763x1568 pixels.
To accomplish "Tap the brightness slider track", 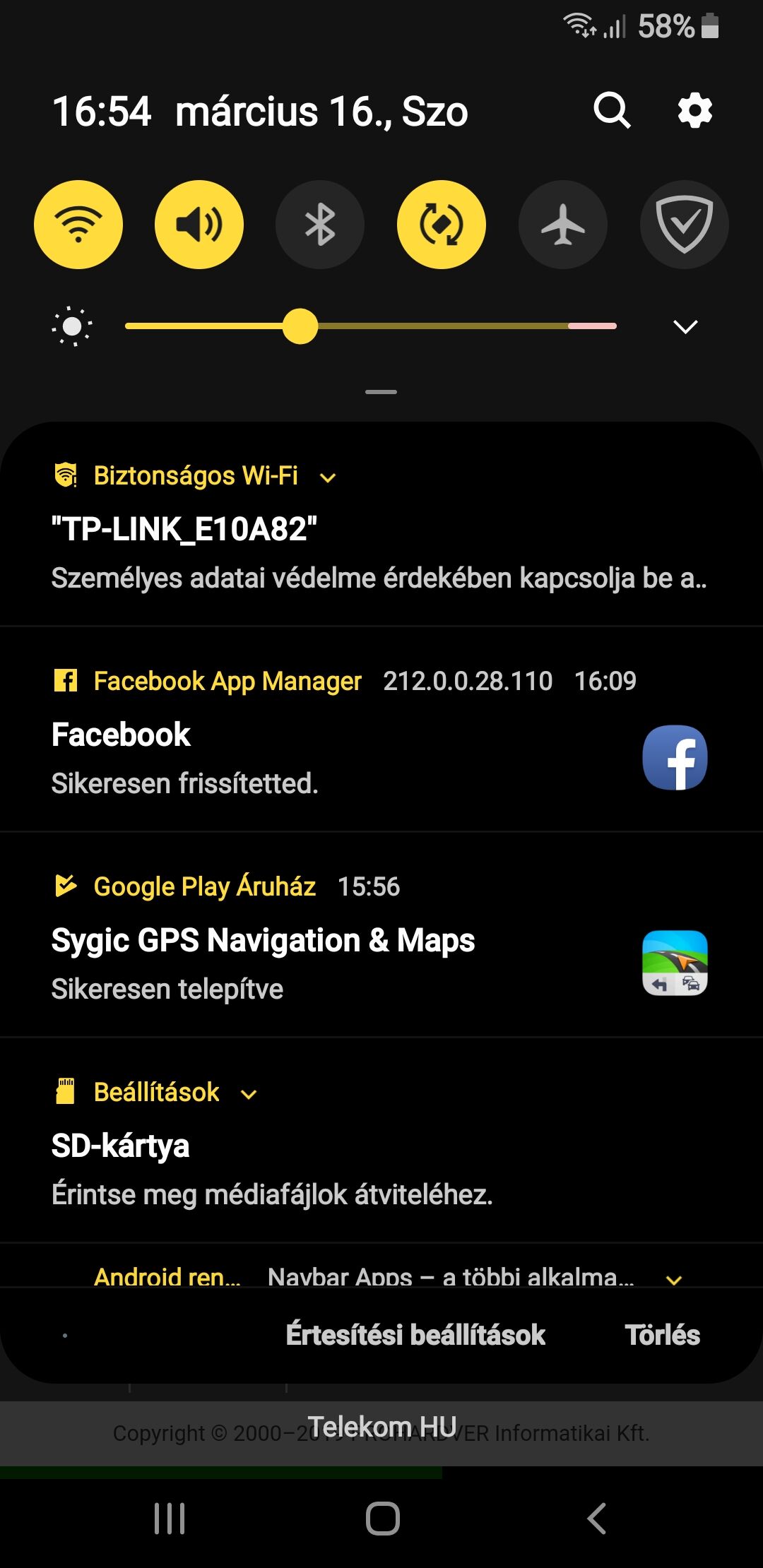I will [371, 326].
